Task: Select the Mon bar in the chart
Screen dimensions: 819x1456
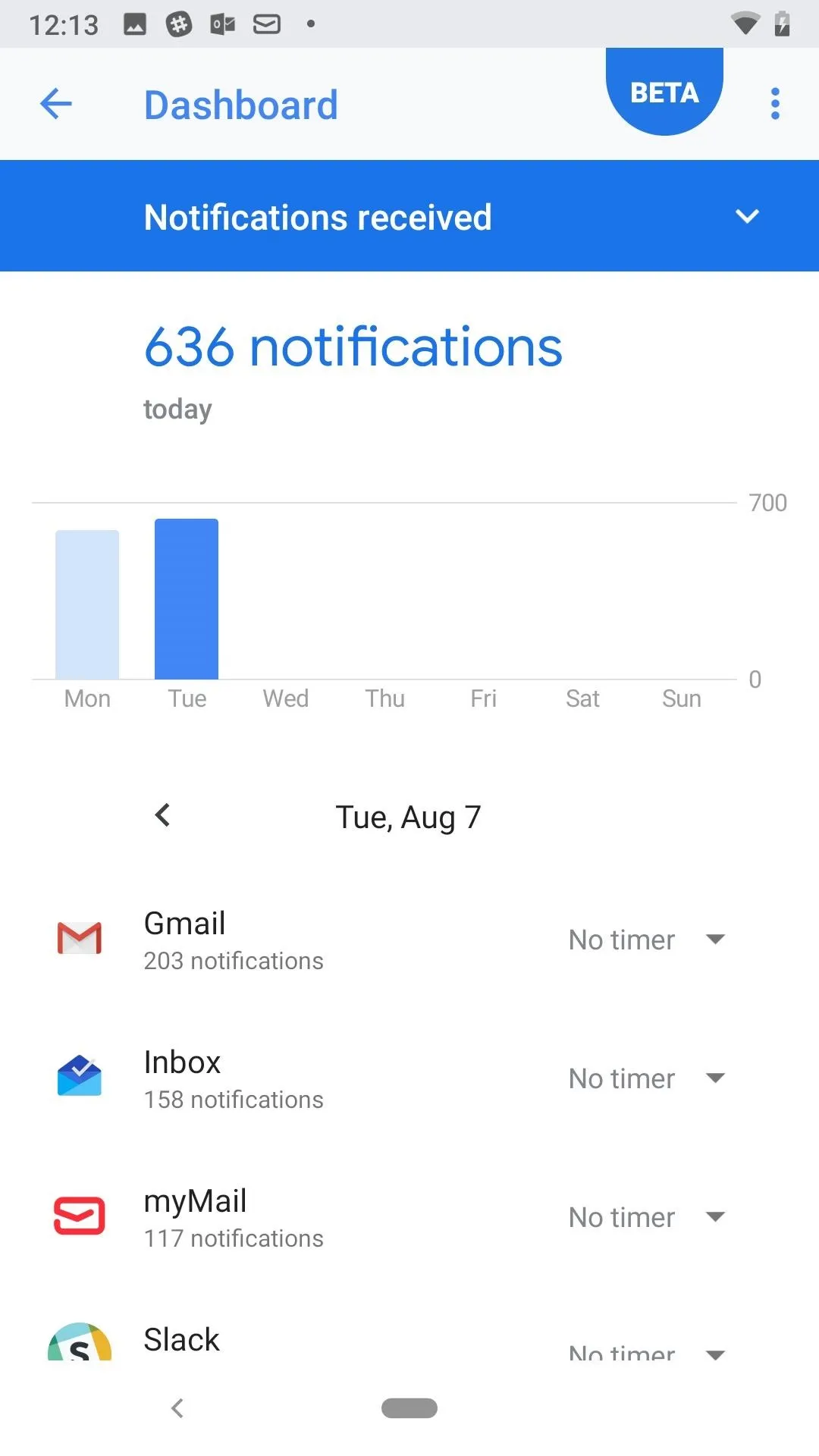Action: click(x=87, y=604)
